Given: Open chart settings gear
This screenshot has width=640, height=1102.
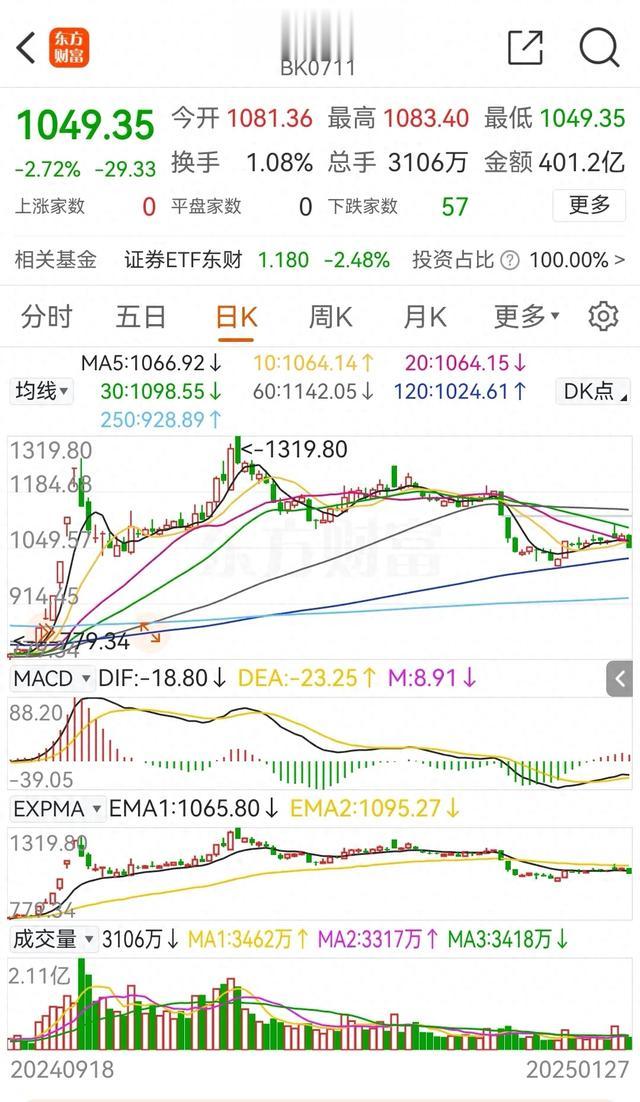Looking at the screenshot, I should click(603, 317).
